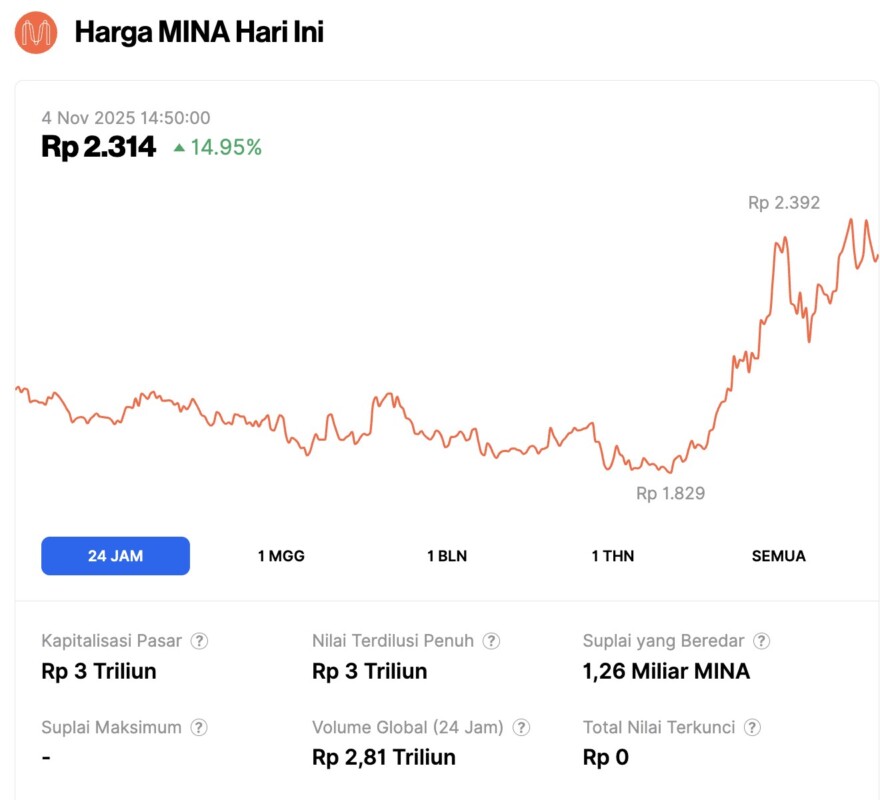Open the Kapitalisasi Pasar help icon
This screenshot has width=880, height=800.
(x=200, y=641)
